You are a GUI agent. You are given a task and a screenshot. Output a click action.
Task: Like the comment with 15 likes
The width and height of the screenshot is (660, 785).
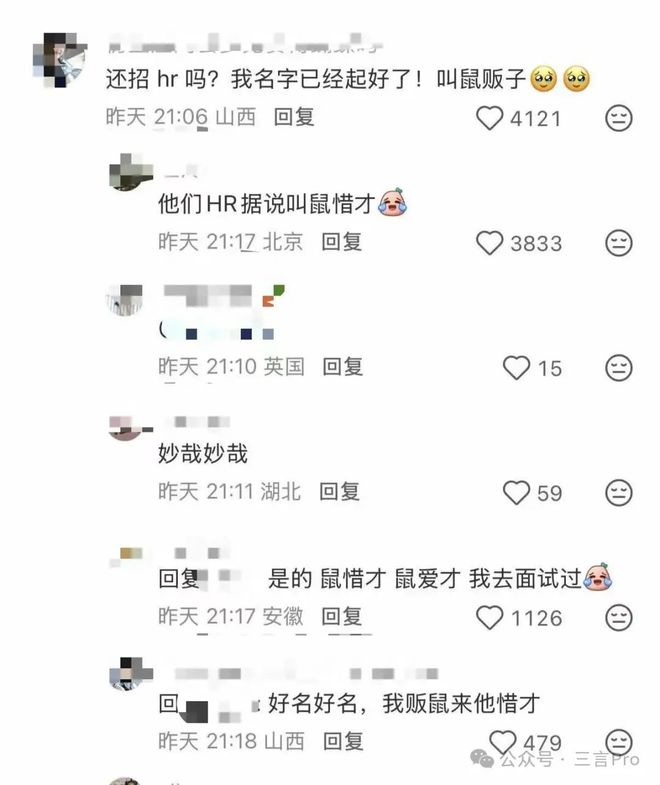(x=516, y=368)
